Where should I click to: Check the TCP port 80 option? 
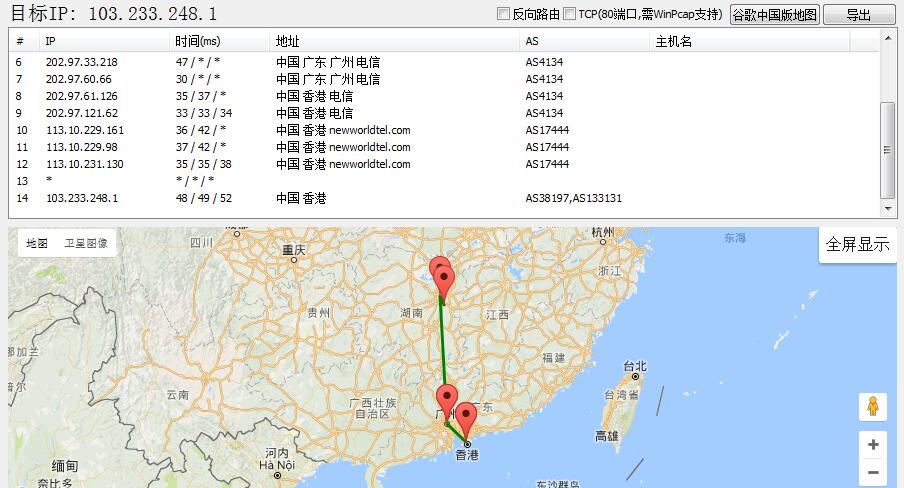(569, 14)
